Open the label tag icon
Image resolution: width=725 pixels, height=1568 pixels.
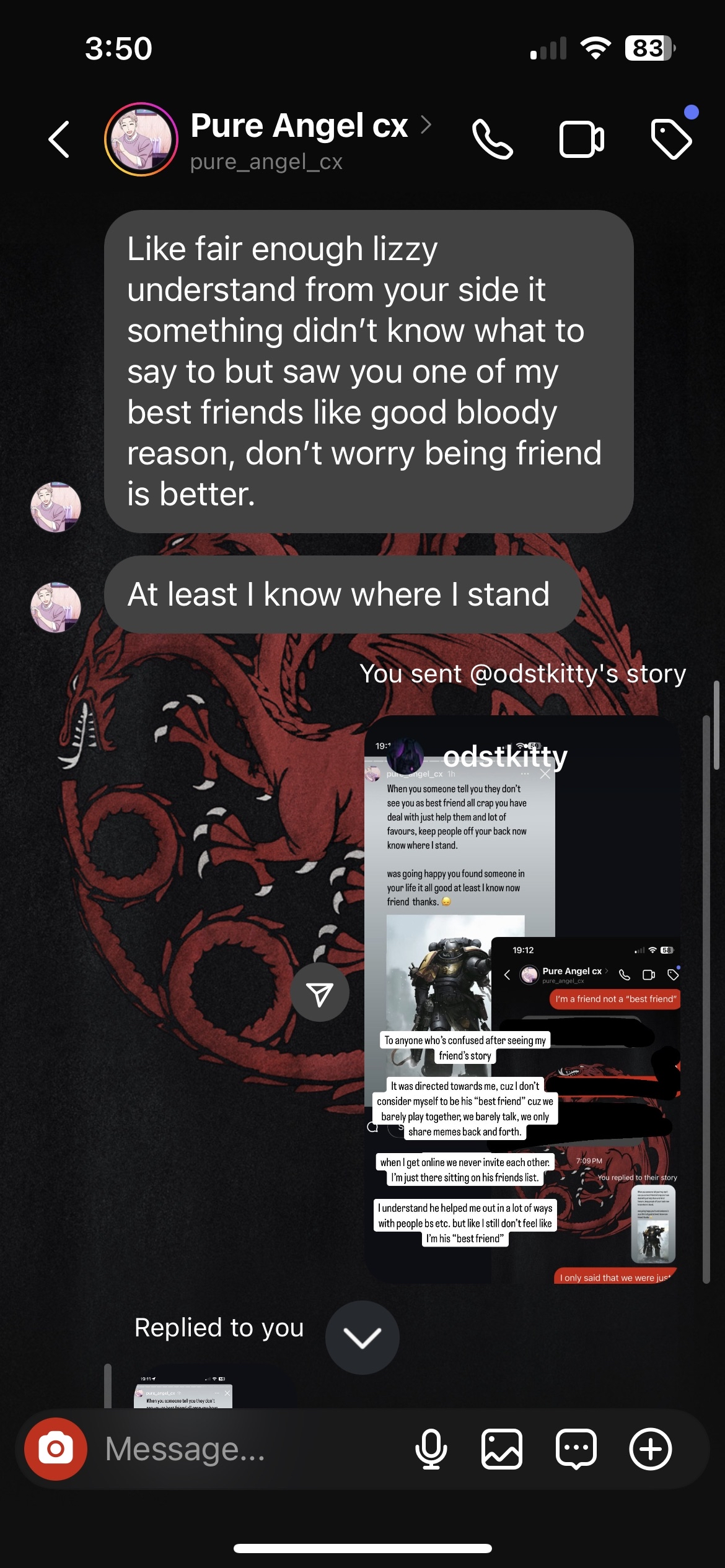click(671, 140)
